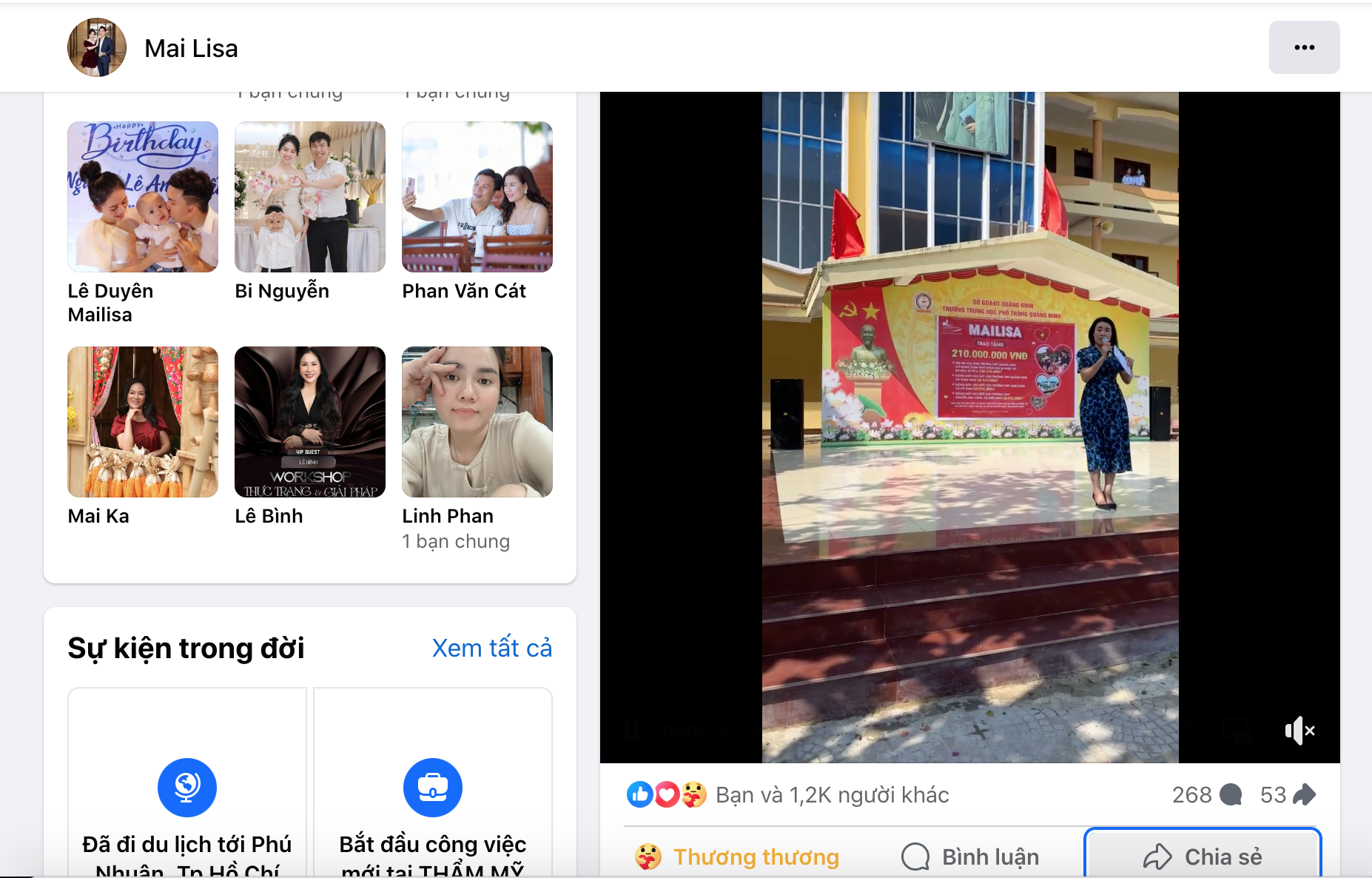1372x878 pixels.
Task: View the 53 shares
Action: (1288, 795)
